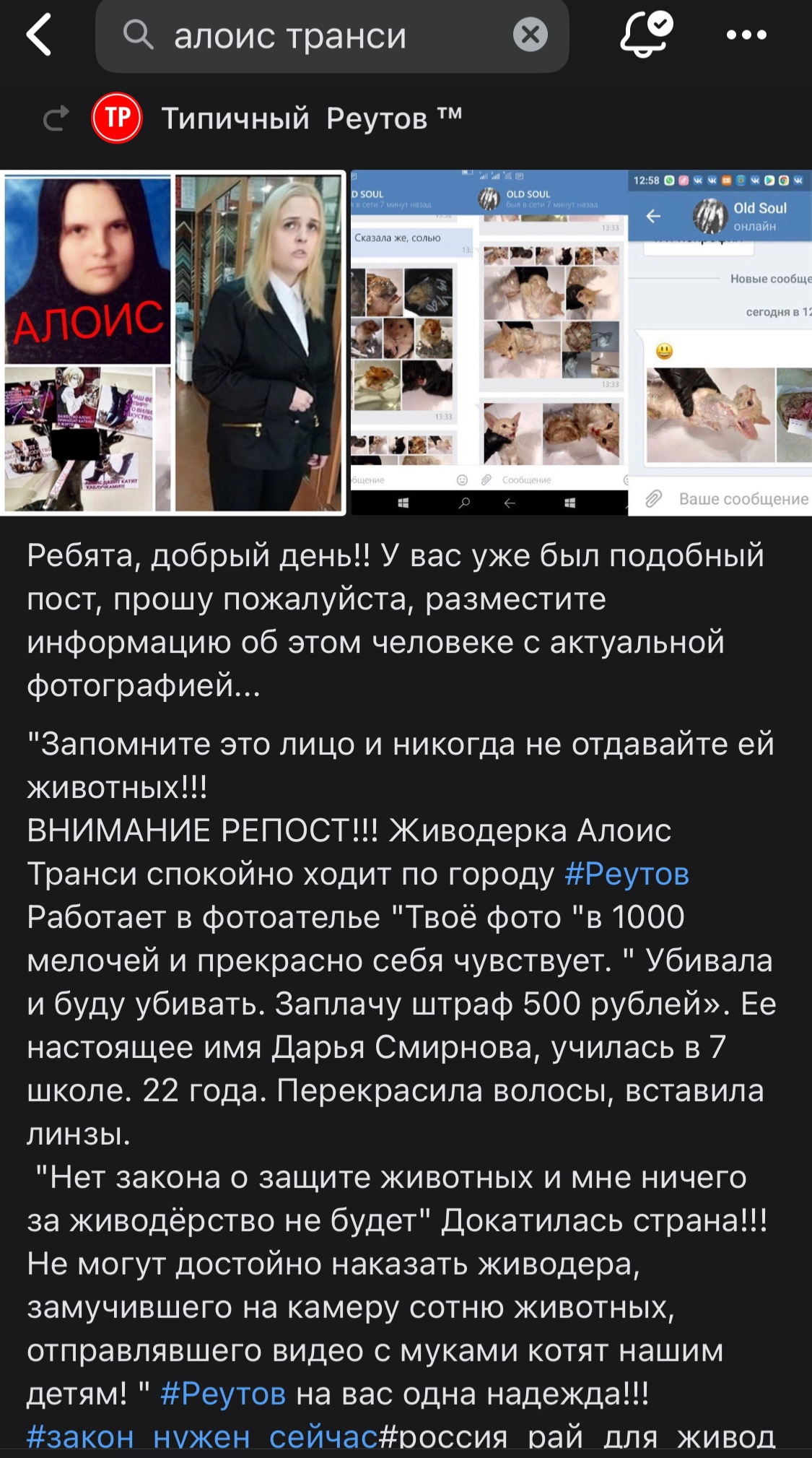Viewport: 812px width, 1458px height.
Task: Open the first collage photo labeled АЛОИС
Action: coord(173,342)
